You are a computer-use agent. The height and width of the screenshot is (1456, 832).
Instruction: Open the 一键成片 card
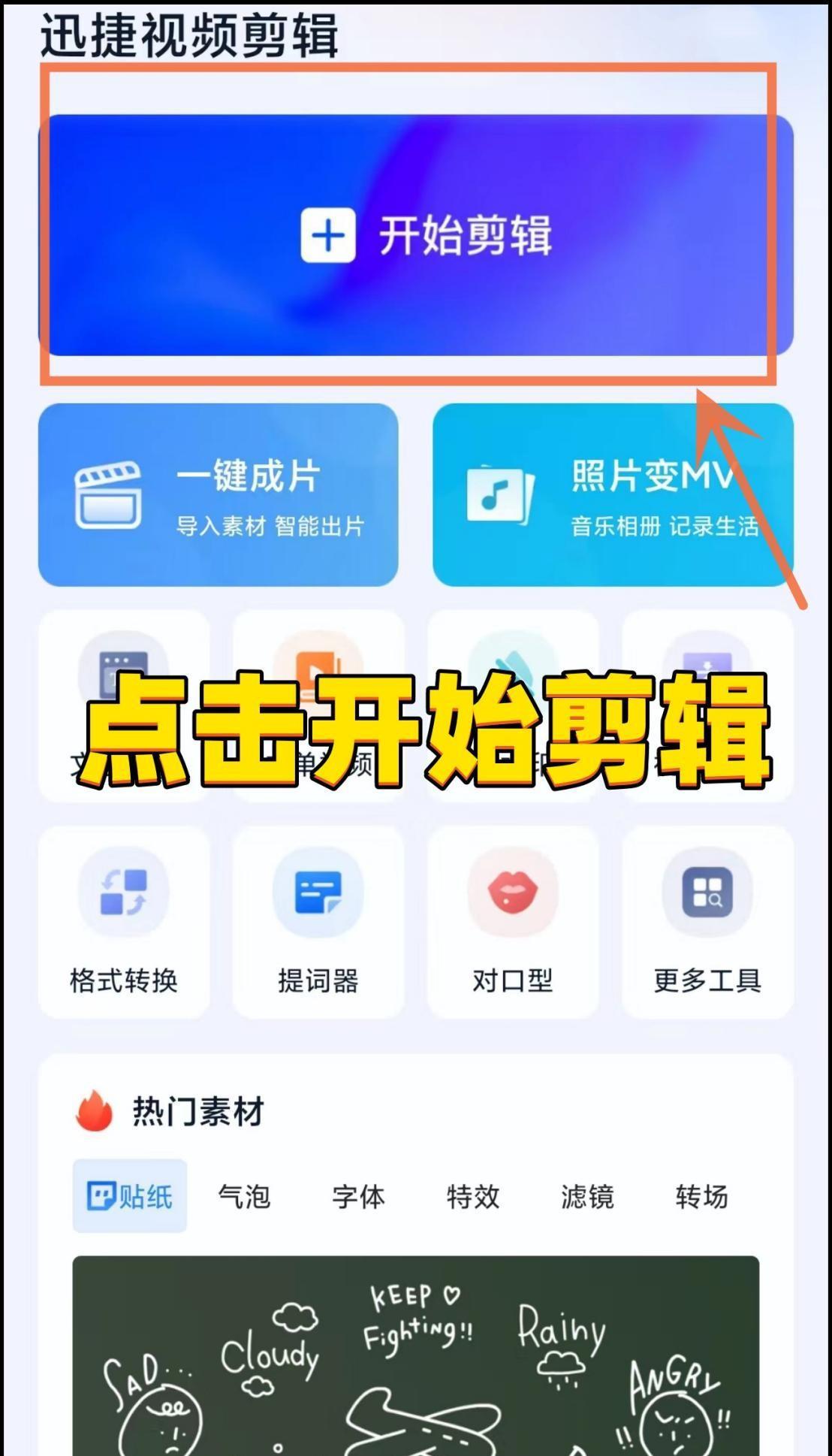pos(218,494)
